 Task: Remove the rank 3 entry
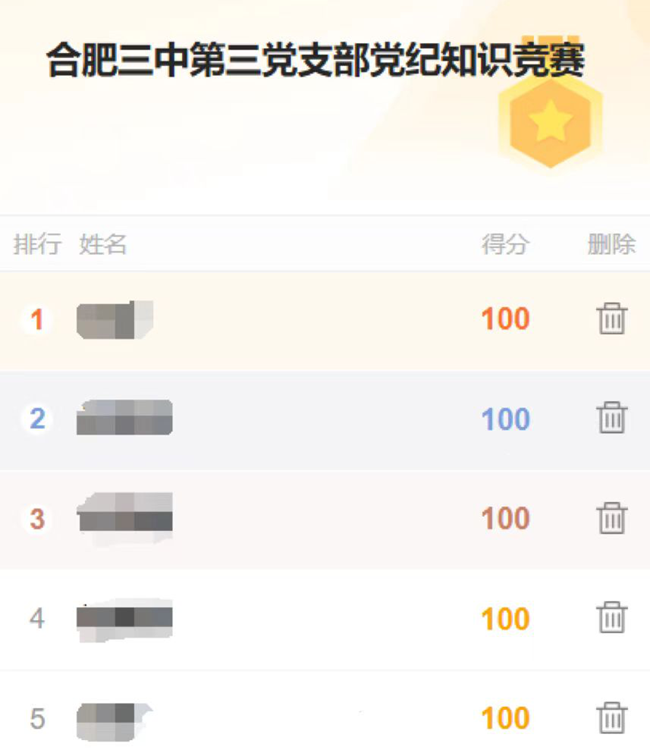(x=612, y=518)
